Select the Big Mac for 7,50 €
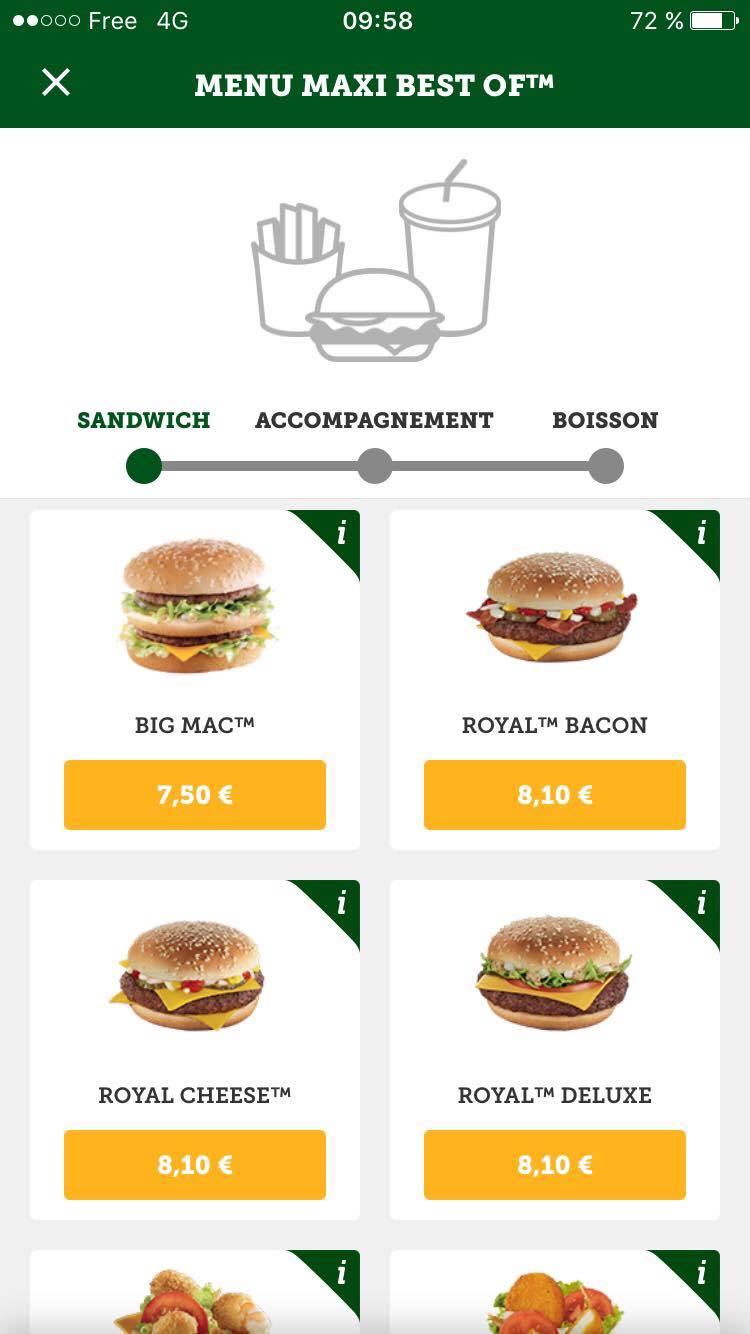The height and width of the screenshot is (1334, 750). [195, 795]
